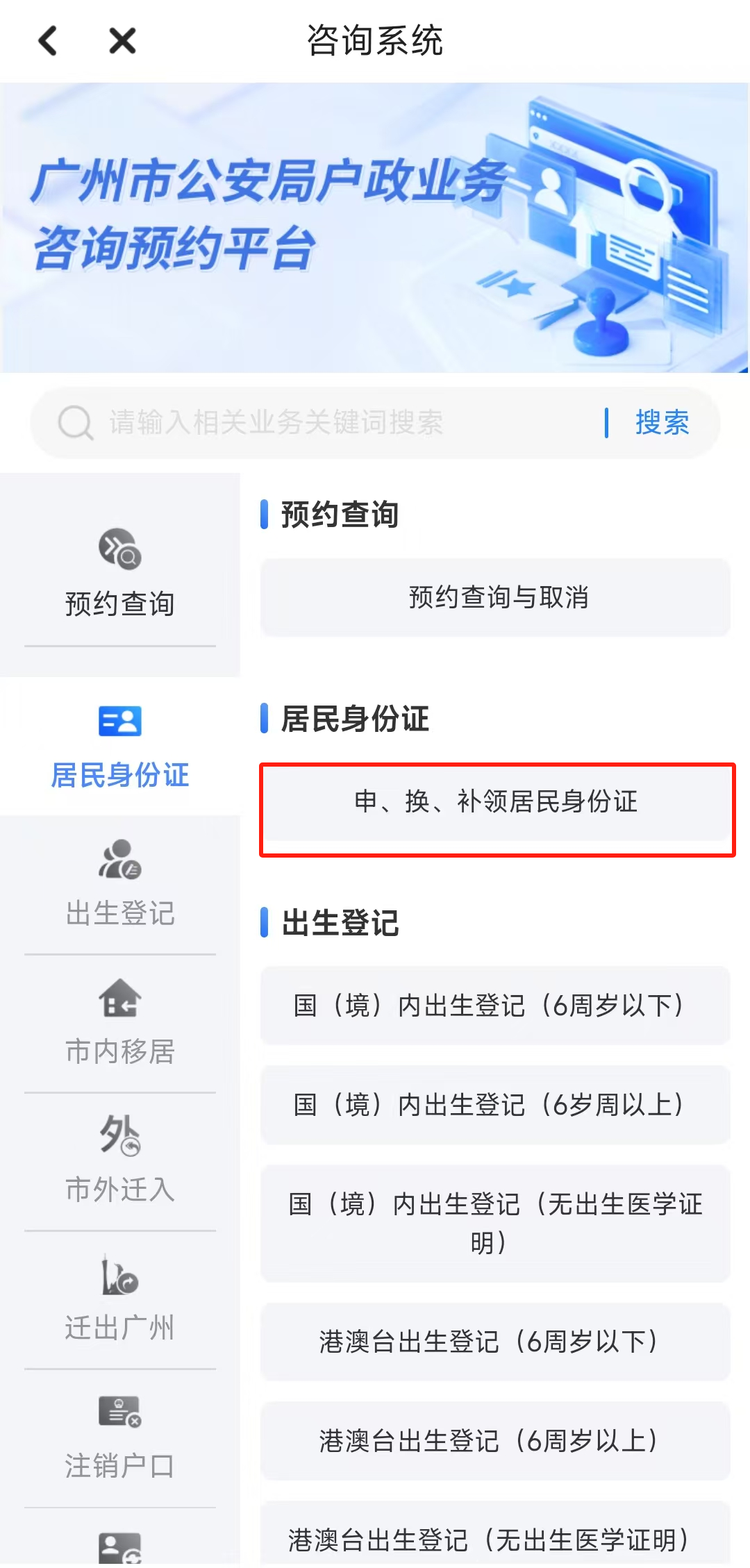Open 申、换、补领居民身份证

tap(496, 801)
